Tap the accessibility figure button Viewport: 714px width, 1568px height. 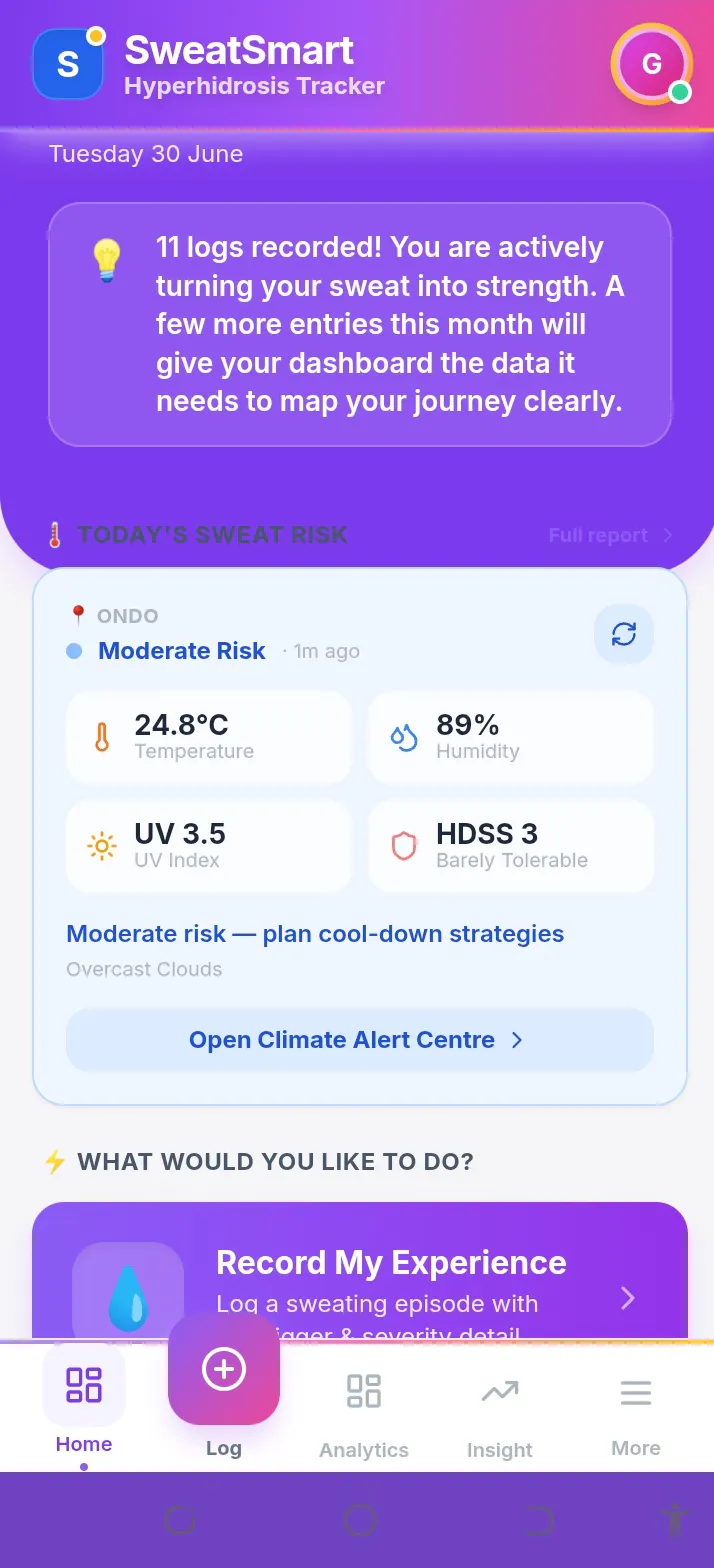click(x=676, y=1521)
